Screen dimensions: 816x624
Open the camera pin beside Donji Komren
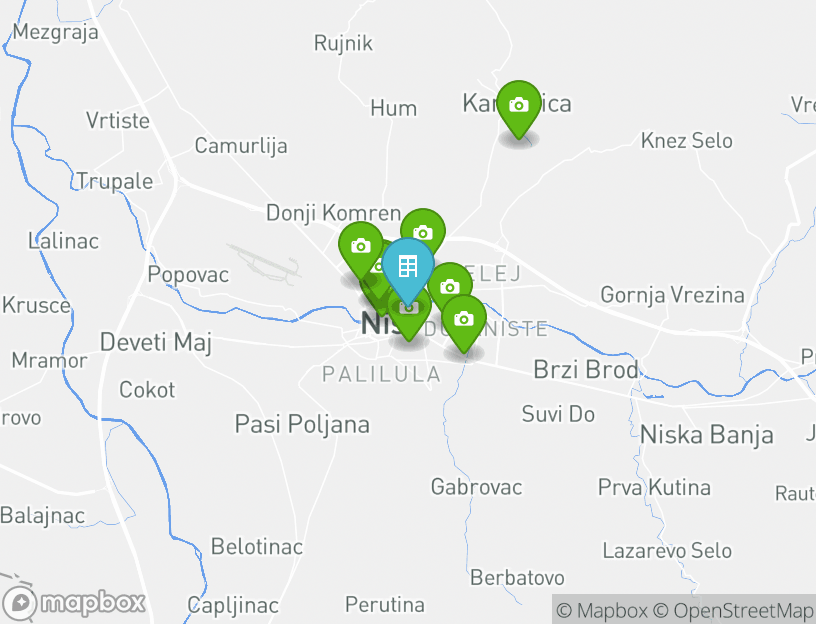422,232
